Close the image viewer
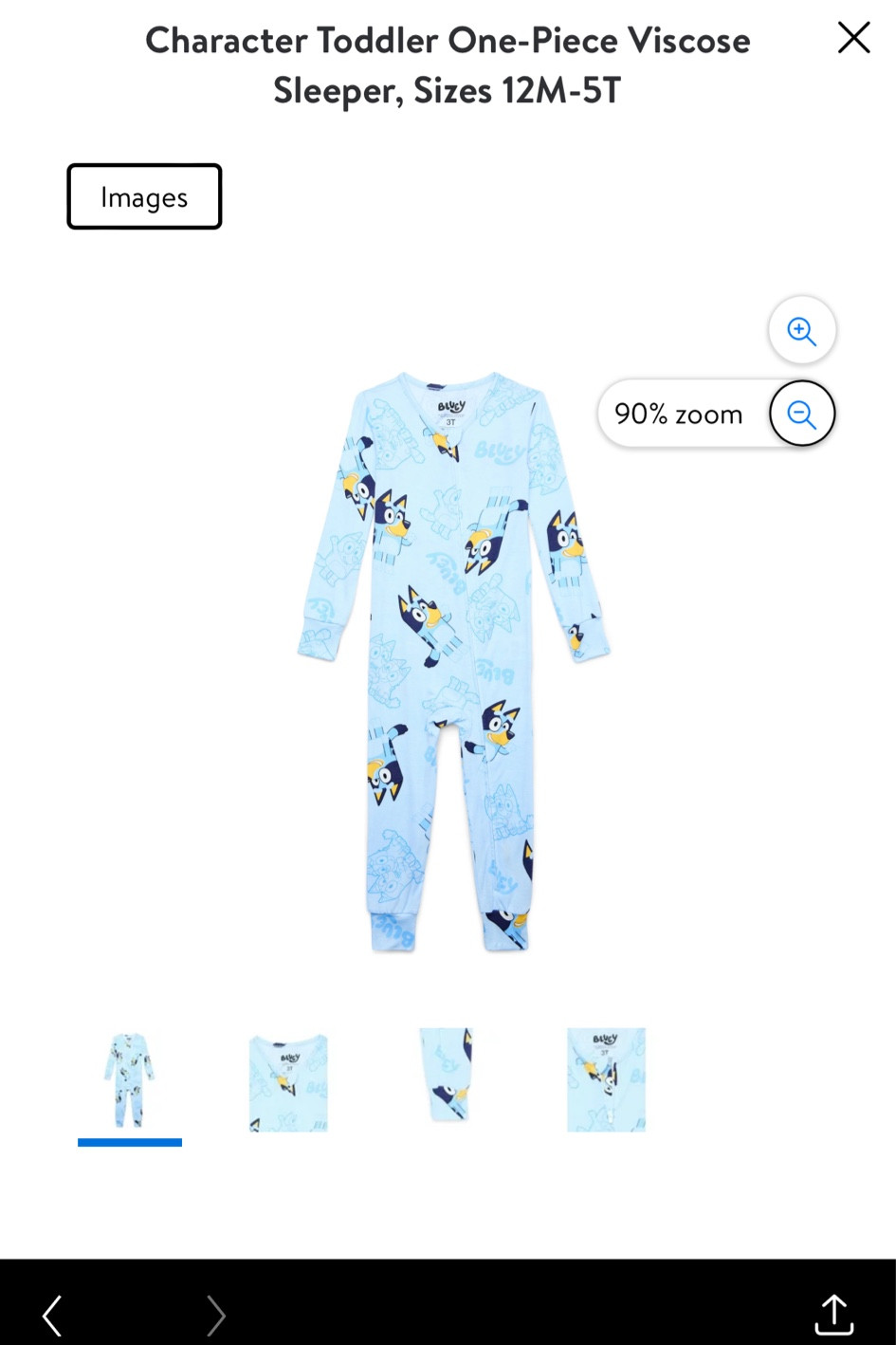 click(x=853, y=38)
